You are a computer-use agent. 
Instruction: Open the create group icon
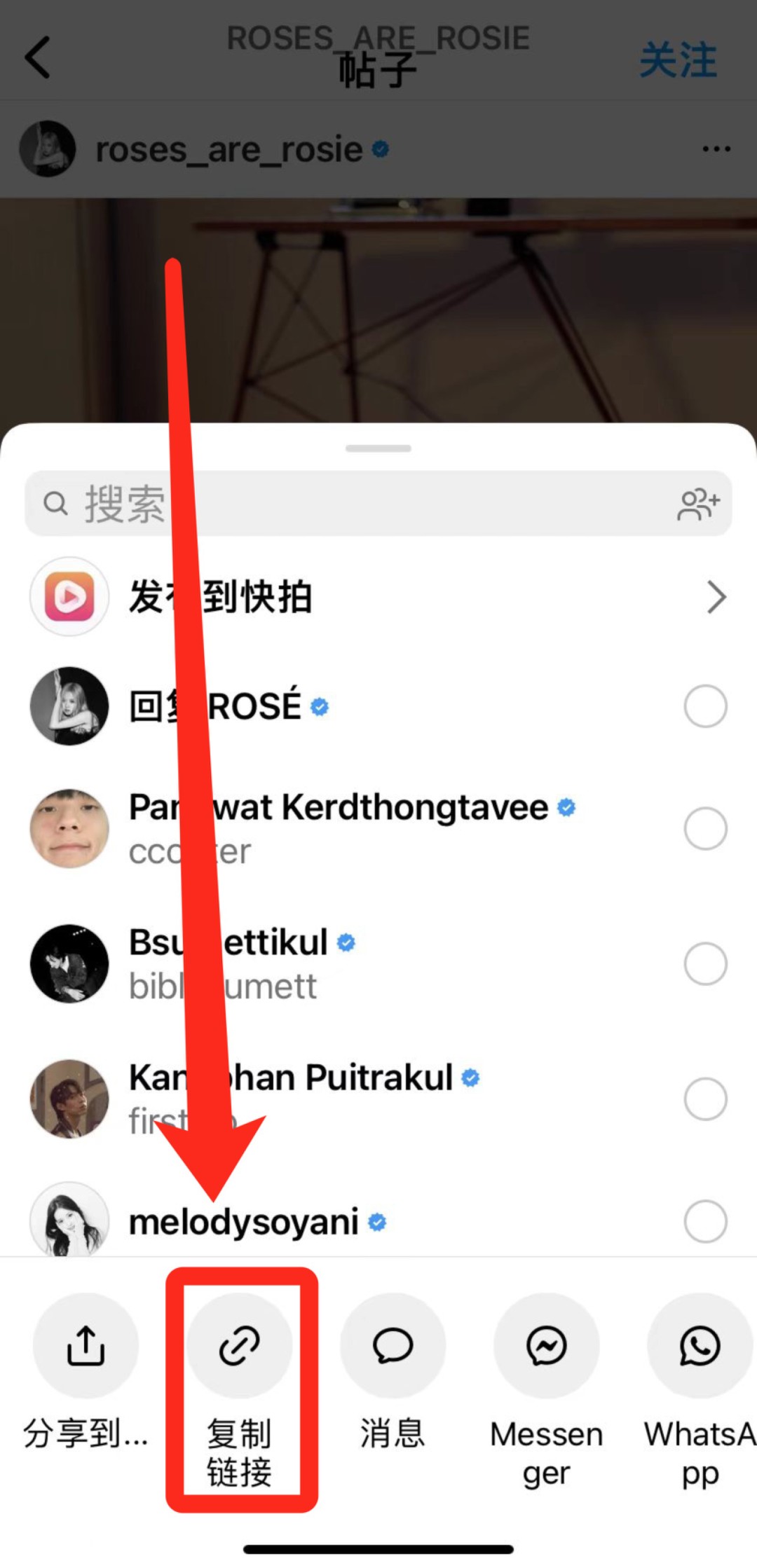pyautogui.click(x=698, y=504)
